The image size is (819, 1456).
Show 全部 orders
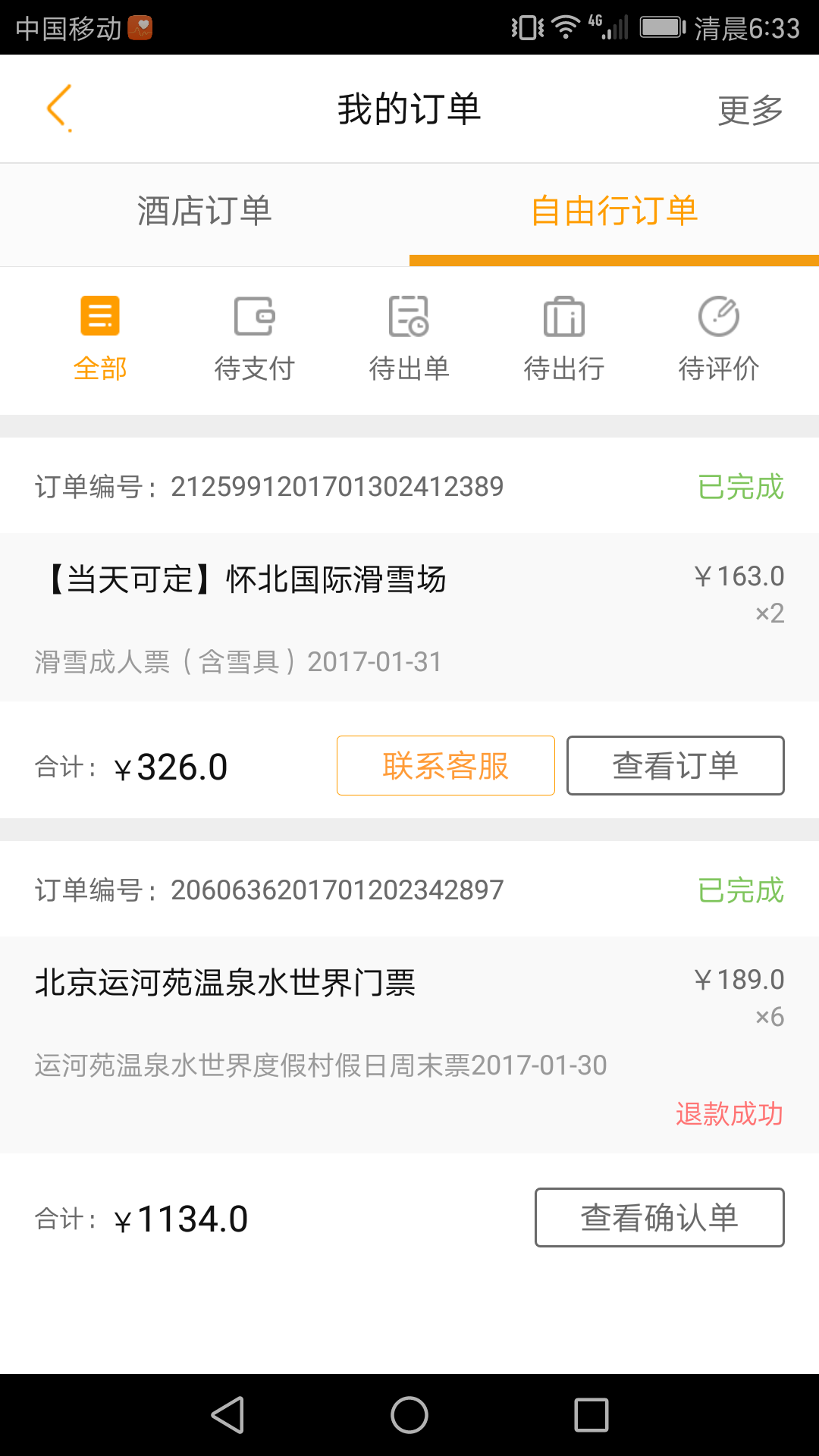[100, 337]
